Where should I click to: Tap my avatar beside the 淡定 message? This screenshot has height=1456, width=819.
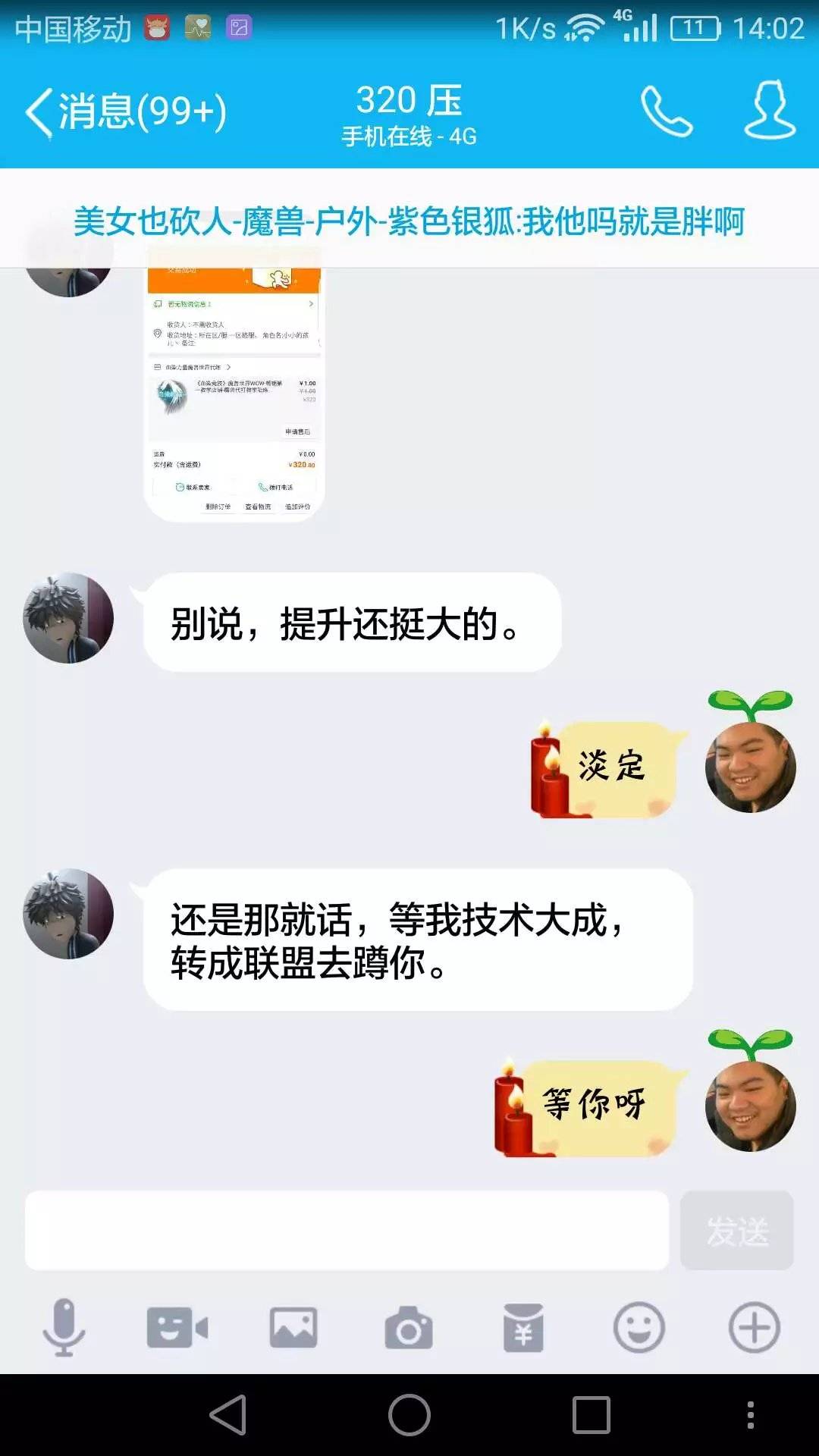pos(750,766)
